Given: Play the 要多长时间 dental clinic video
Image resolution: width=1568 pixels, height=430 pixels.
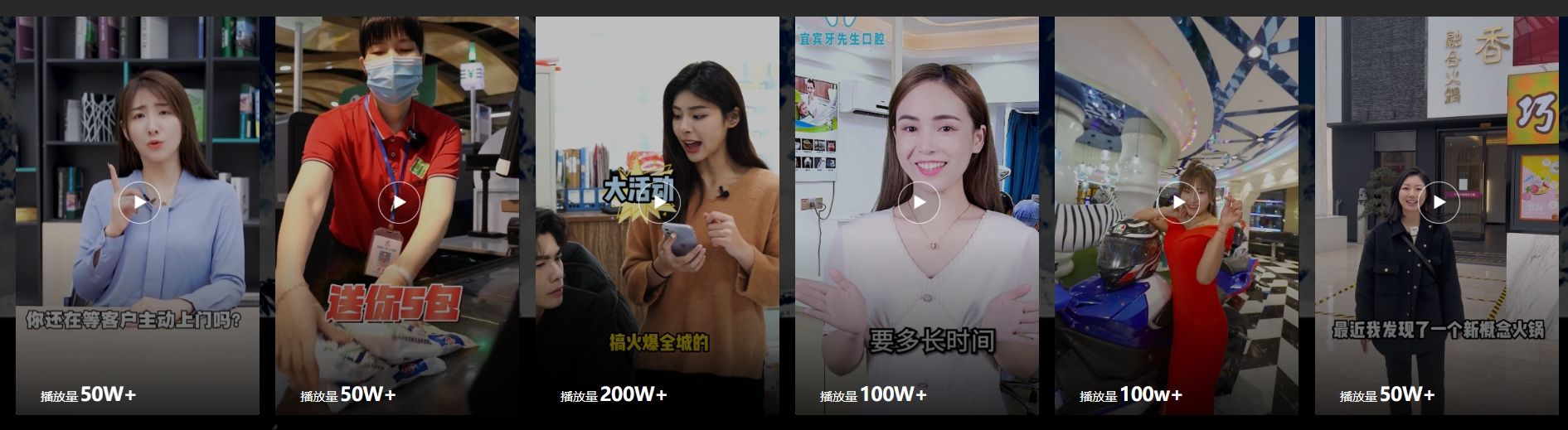Looking at the screenshot, I should pyautogui.click(x=919, y=202).
